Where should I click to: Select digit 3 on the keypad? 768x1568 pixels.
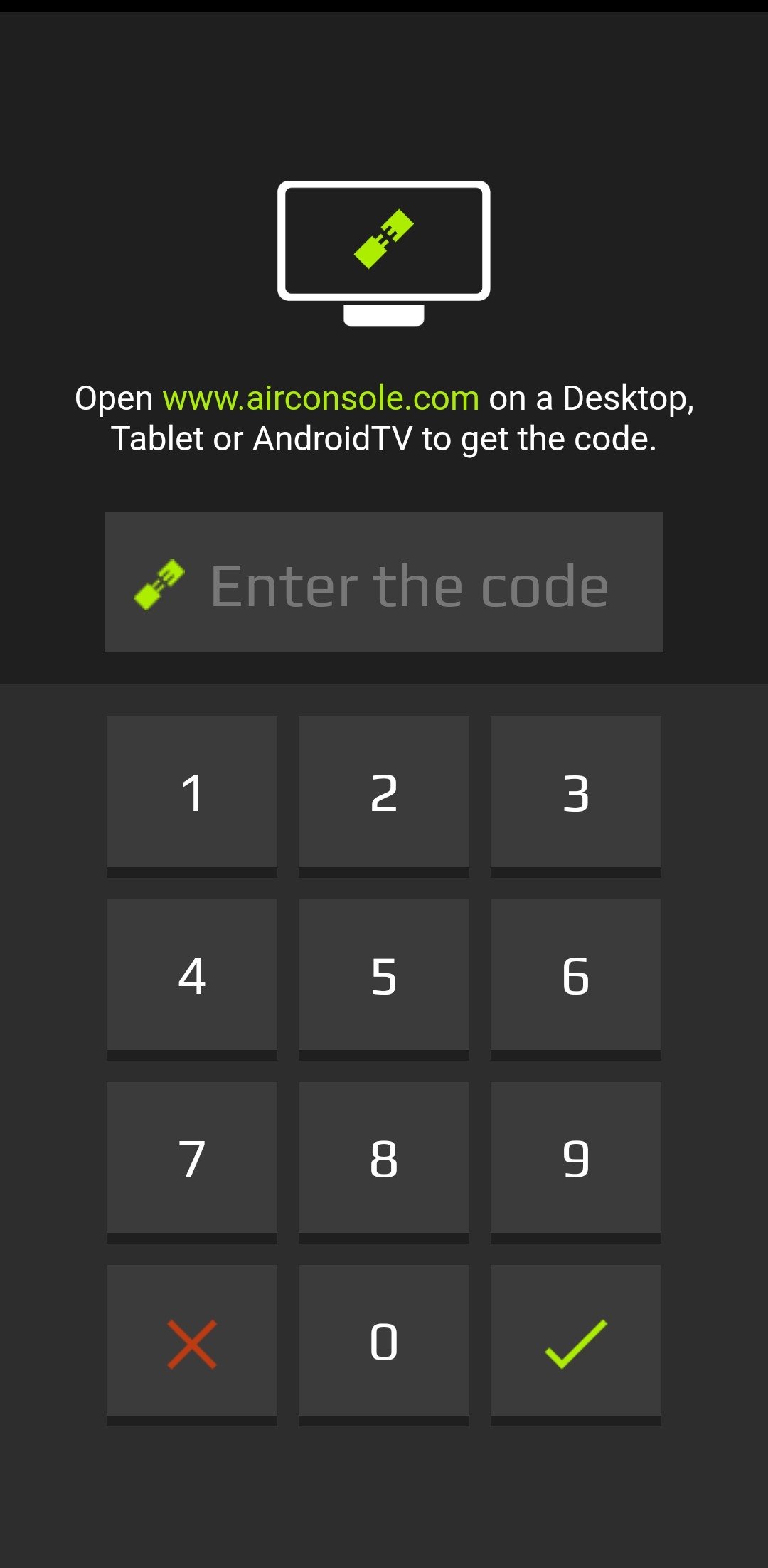pyautogui.click(x=576, y=796)
